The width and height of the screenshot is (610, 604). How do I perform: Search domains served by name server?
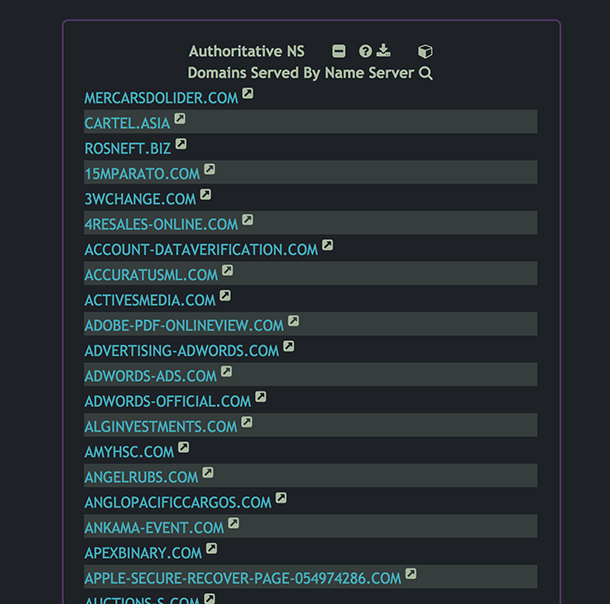[426, 73]
